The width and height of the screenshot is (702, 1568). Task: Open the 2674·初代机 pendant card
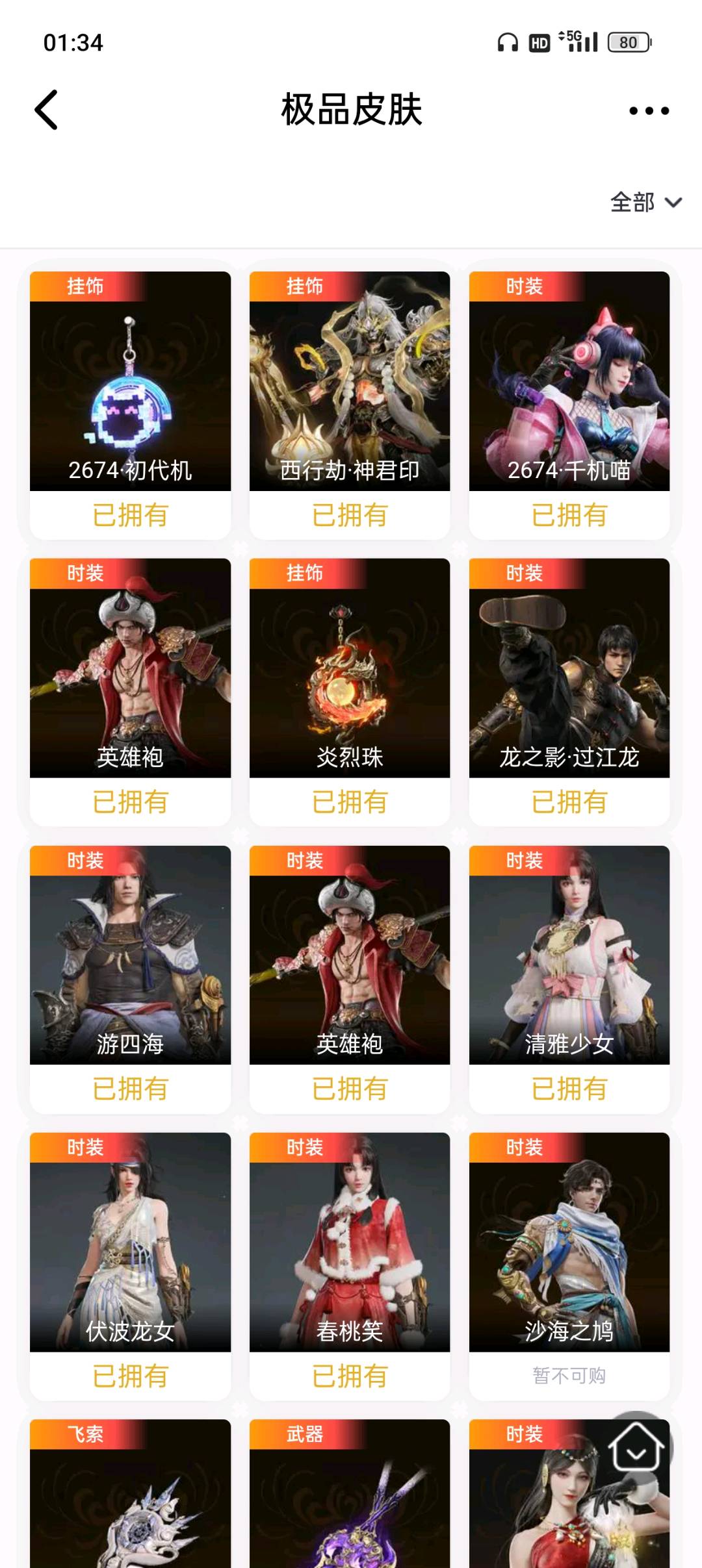click(x=130, y=390)
